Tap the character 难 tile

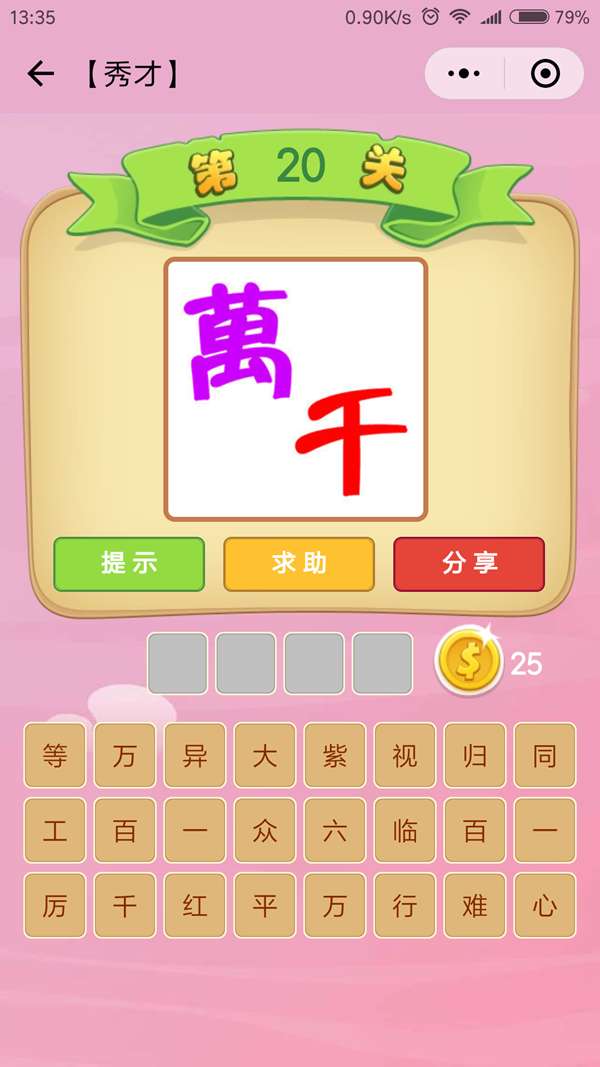[x=475, y=906]
